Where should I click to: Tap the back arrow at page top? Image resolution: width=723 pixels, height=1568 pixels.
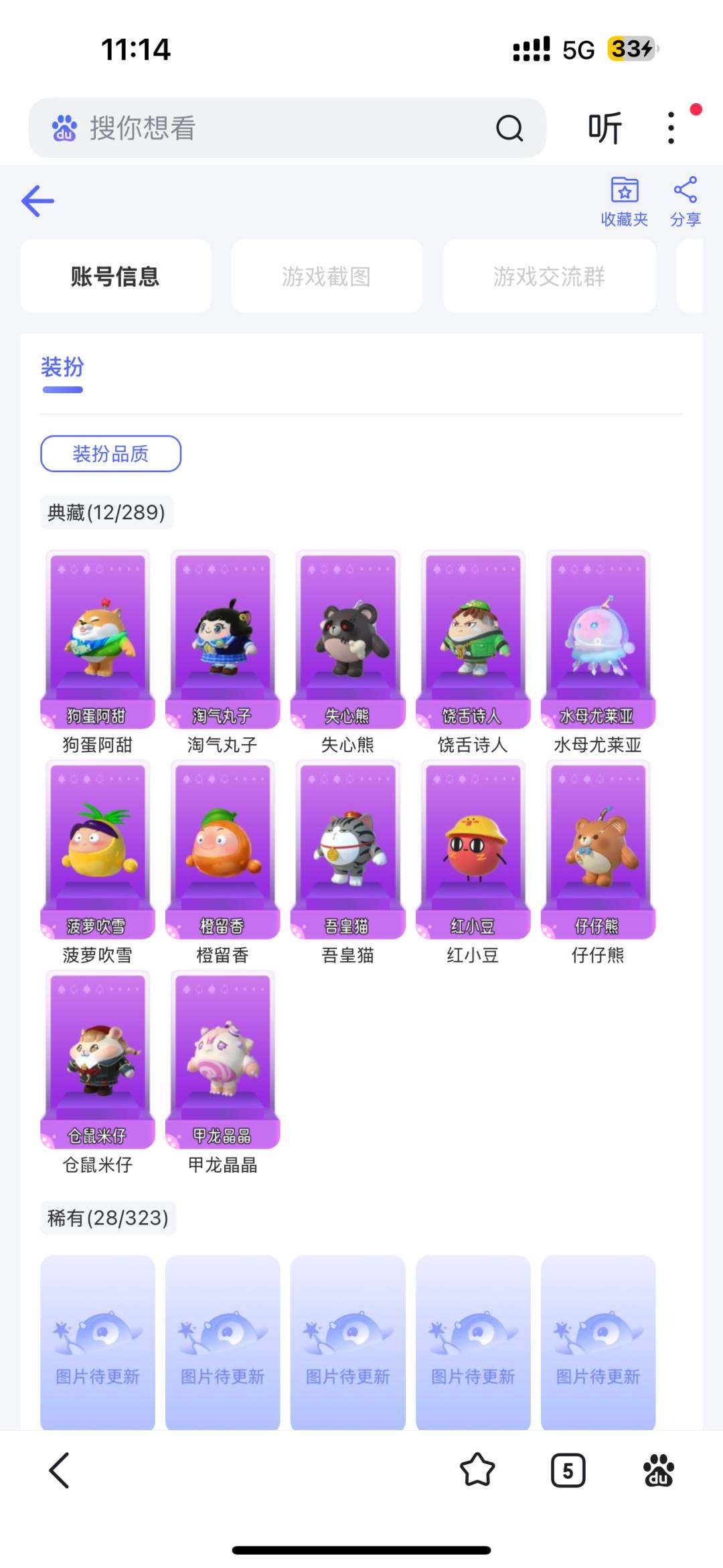click(38, 200)
